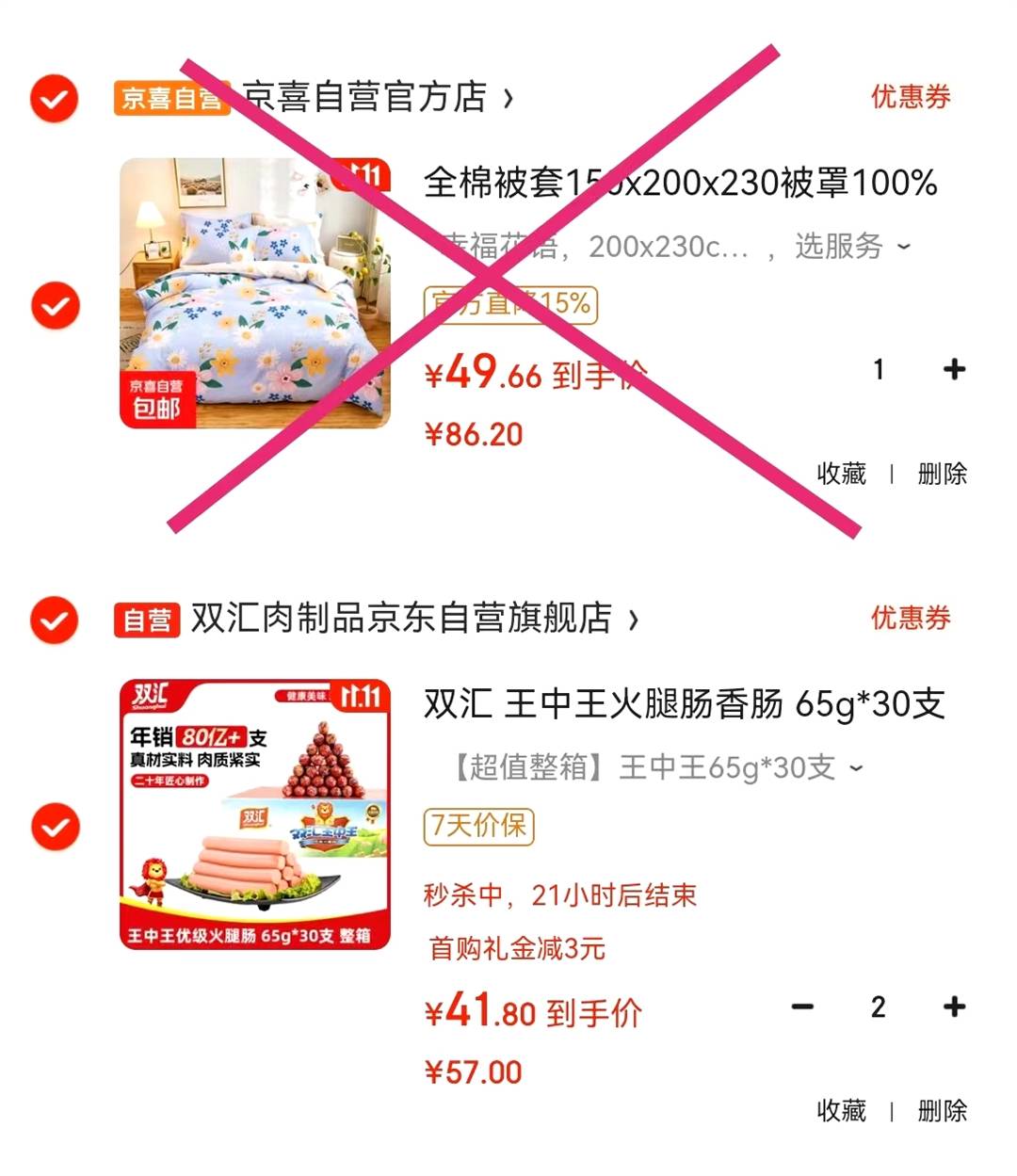Viewport: 1017px width, 1176px height.
Task: Get coupons for 京喜自营官方店
Action: (x=910, y=97)
